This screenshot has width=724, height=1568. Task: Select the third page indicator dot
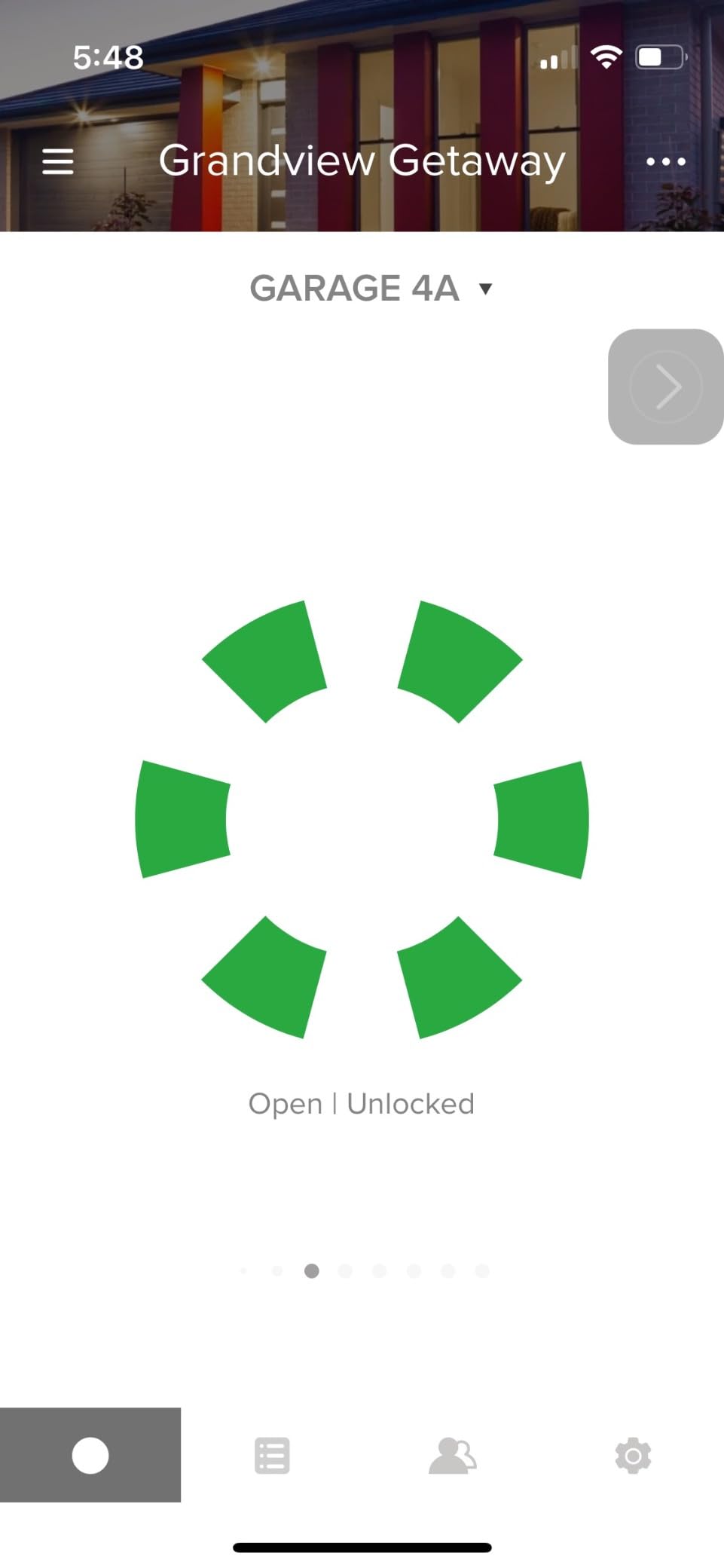coord(311,1270)
